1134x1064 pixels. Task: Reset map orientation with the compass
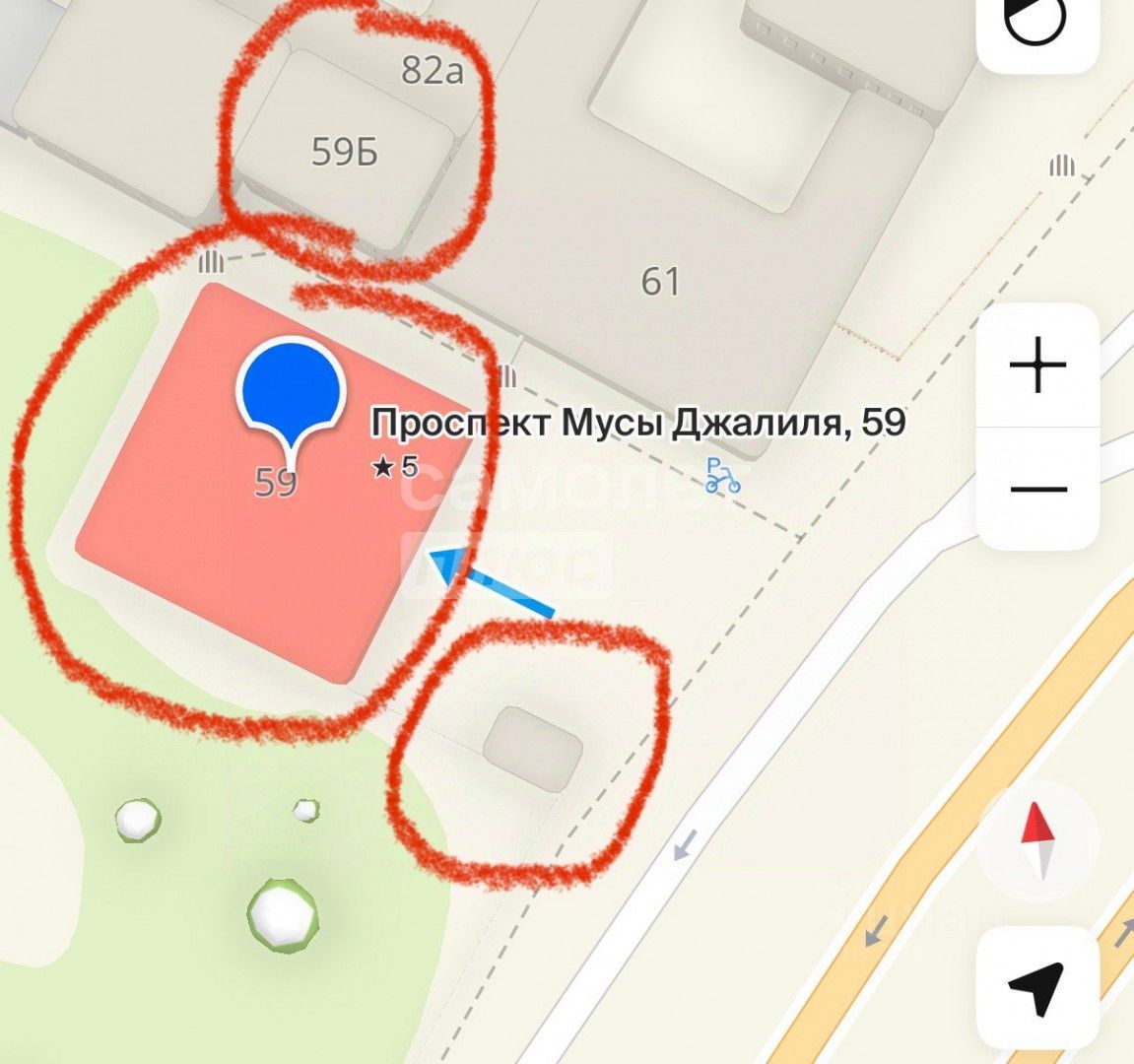[1037, 840]
